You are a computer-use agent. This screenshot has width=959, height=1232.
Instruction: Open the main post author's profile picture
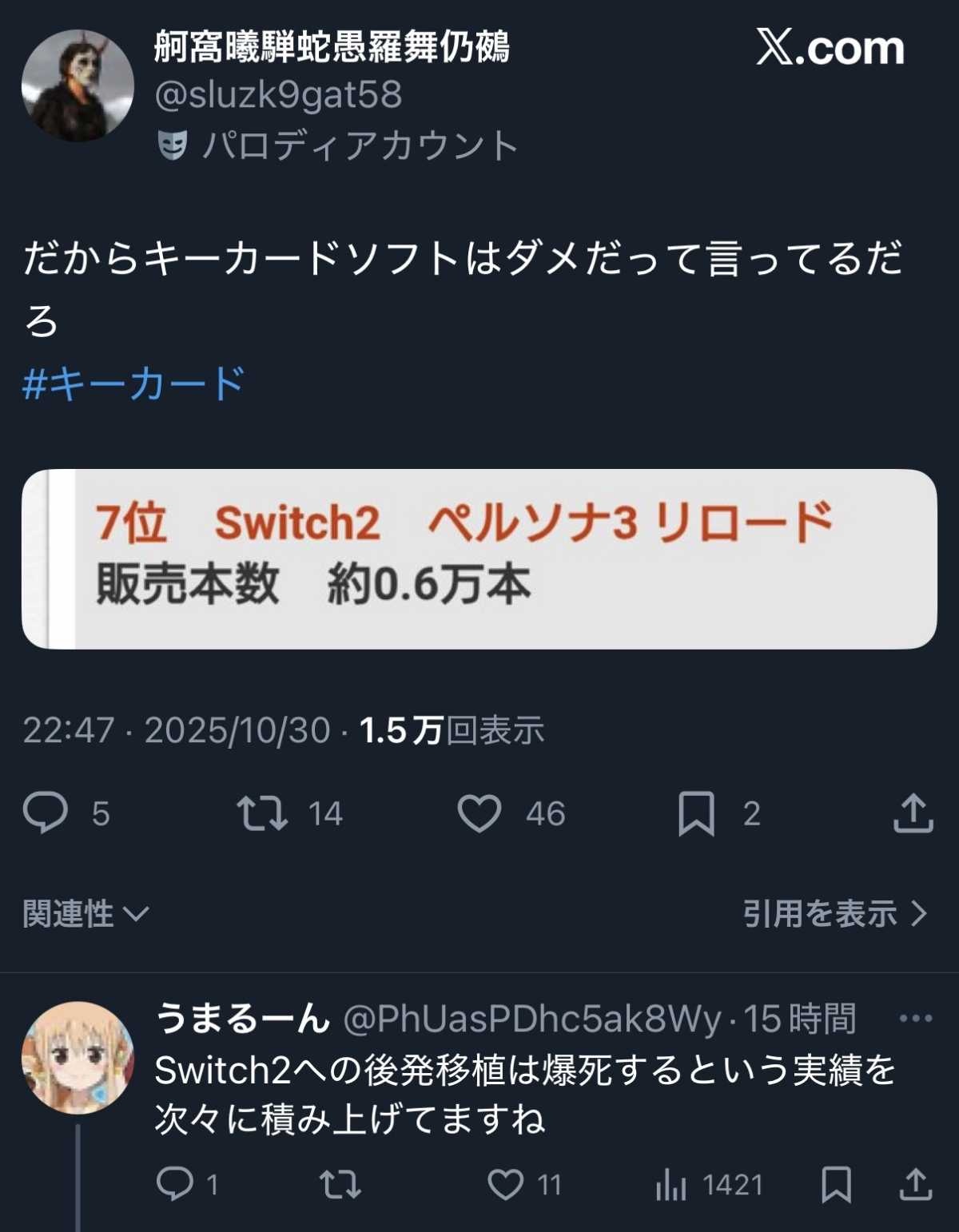(x=78, y=85)
